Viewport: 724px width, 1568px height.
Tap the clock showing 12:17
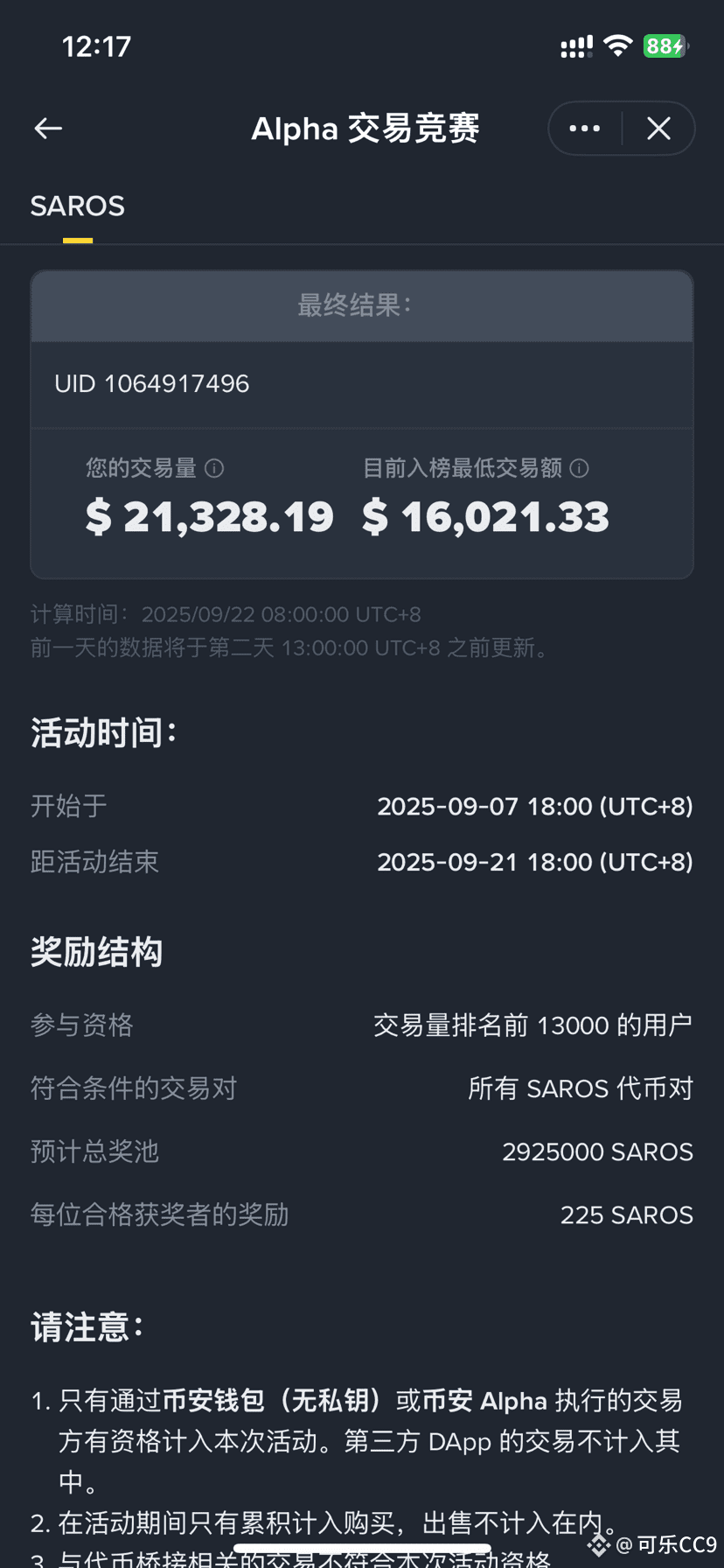[96, 45]
